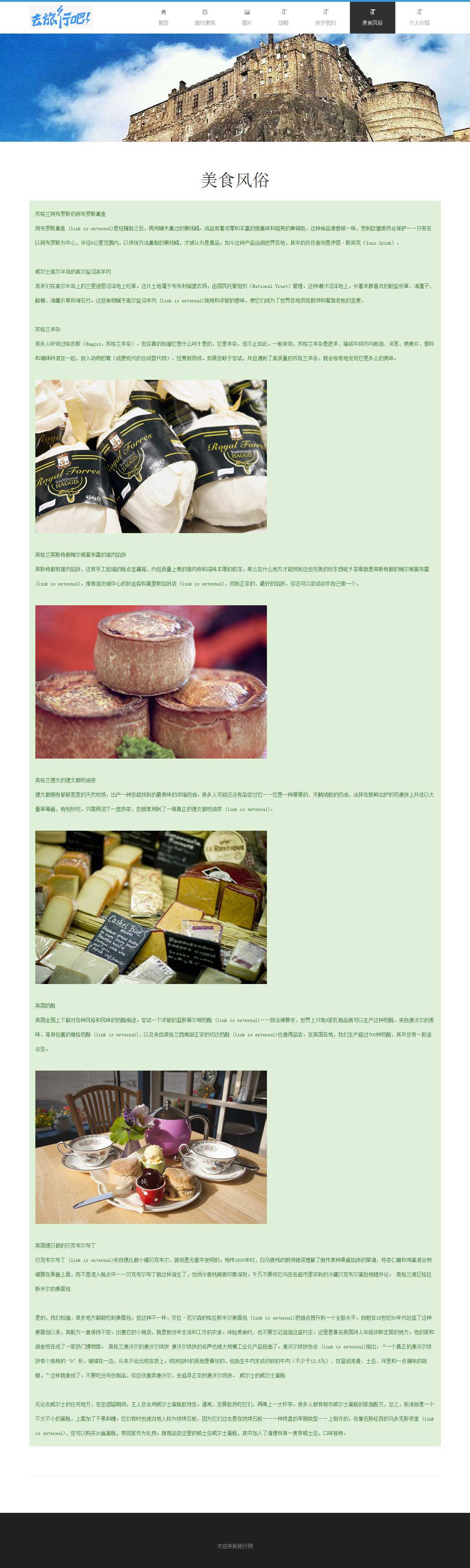
Task: Switch to the 图片 tab
Action: [247, 18]
